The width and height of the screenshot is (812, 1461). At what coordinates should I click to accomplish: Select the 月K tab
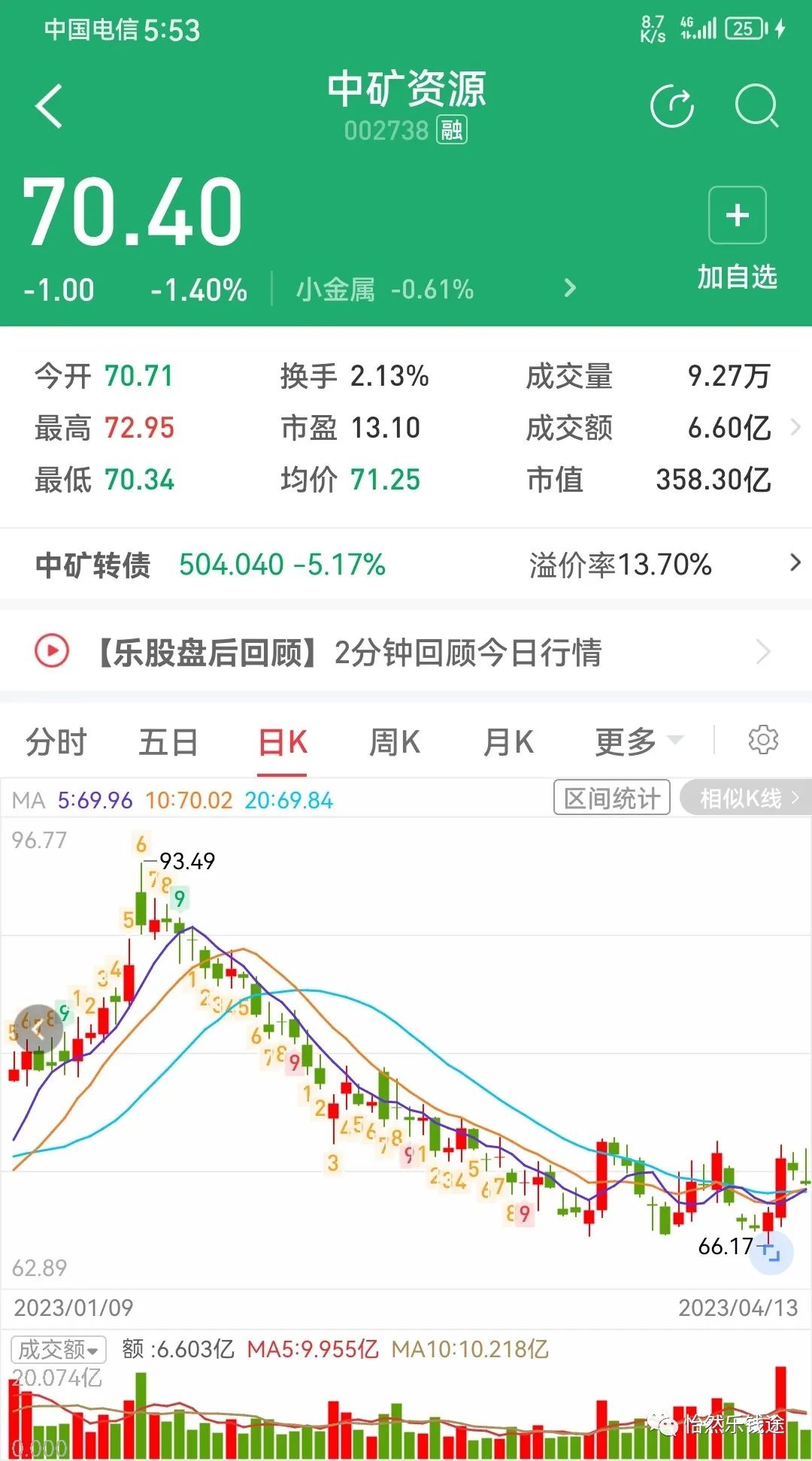click(x=507, y=740)
